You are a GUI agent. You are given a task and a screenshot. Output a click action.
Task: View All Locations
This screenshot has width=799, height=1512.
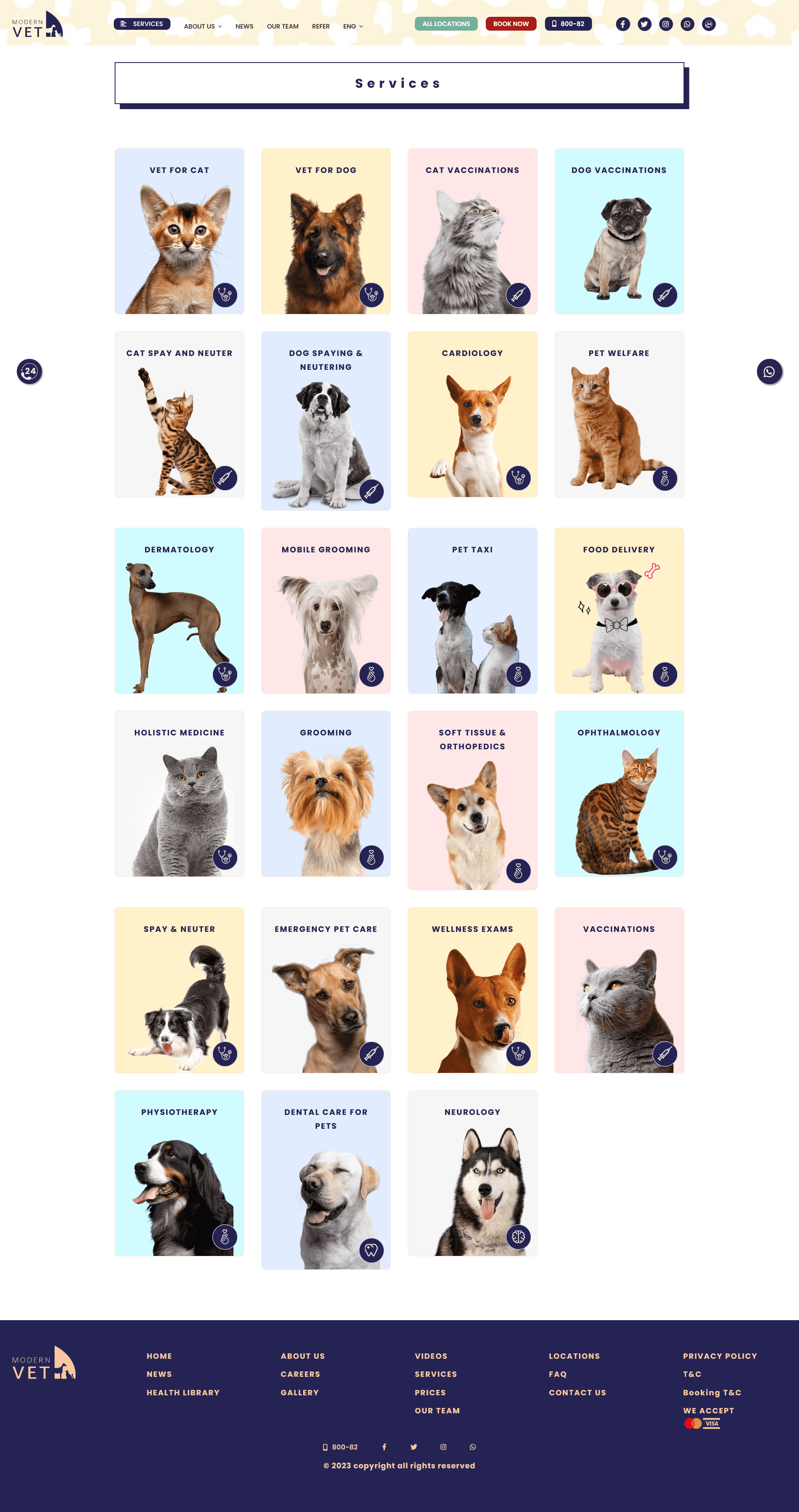click(x=445, y=24)
